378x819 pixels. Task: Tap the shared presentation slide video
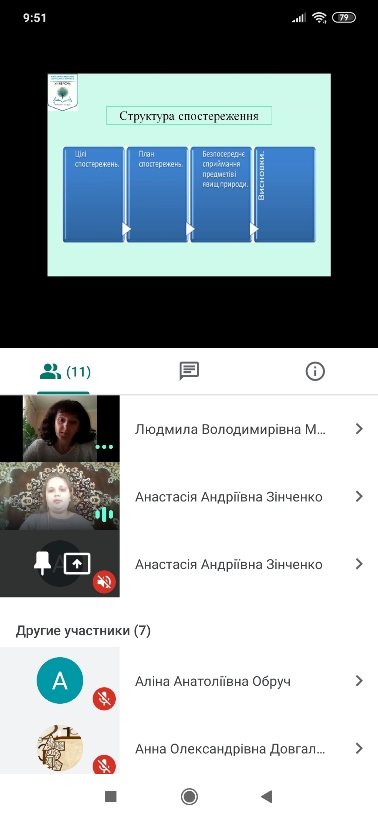[x=189, y=174]
